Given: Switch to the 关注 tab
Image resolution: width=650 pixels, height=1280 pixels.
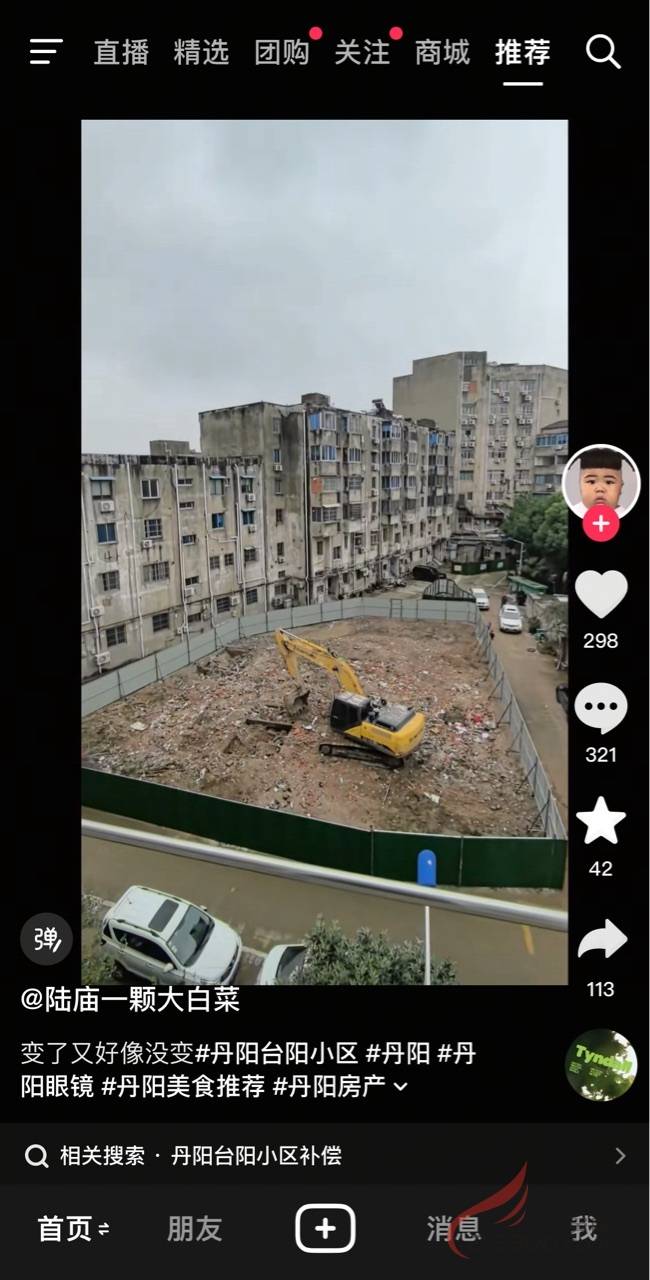Looking at the screenshot, I should pyautogui.click(x=362, y=52).
